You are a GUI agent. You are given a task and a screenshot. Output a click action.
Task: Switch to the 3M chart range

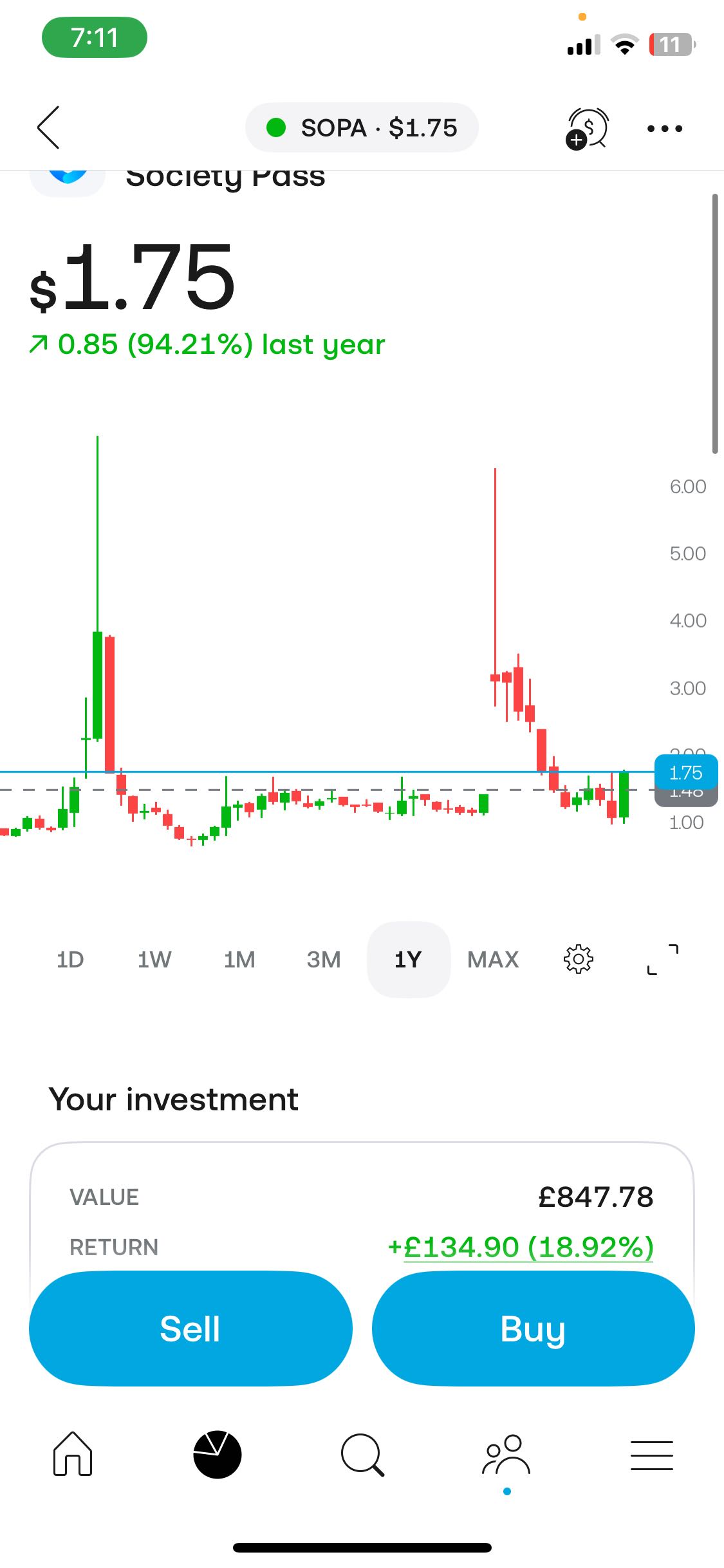tap(324, 960)
